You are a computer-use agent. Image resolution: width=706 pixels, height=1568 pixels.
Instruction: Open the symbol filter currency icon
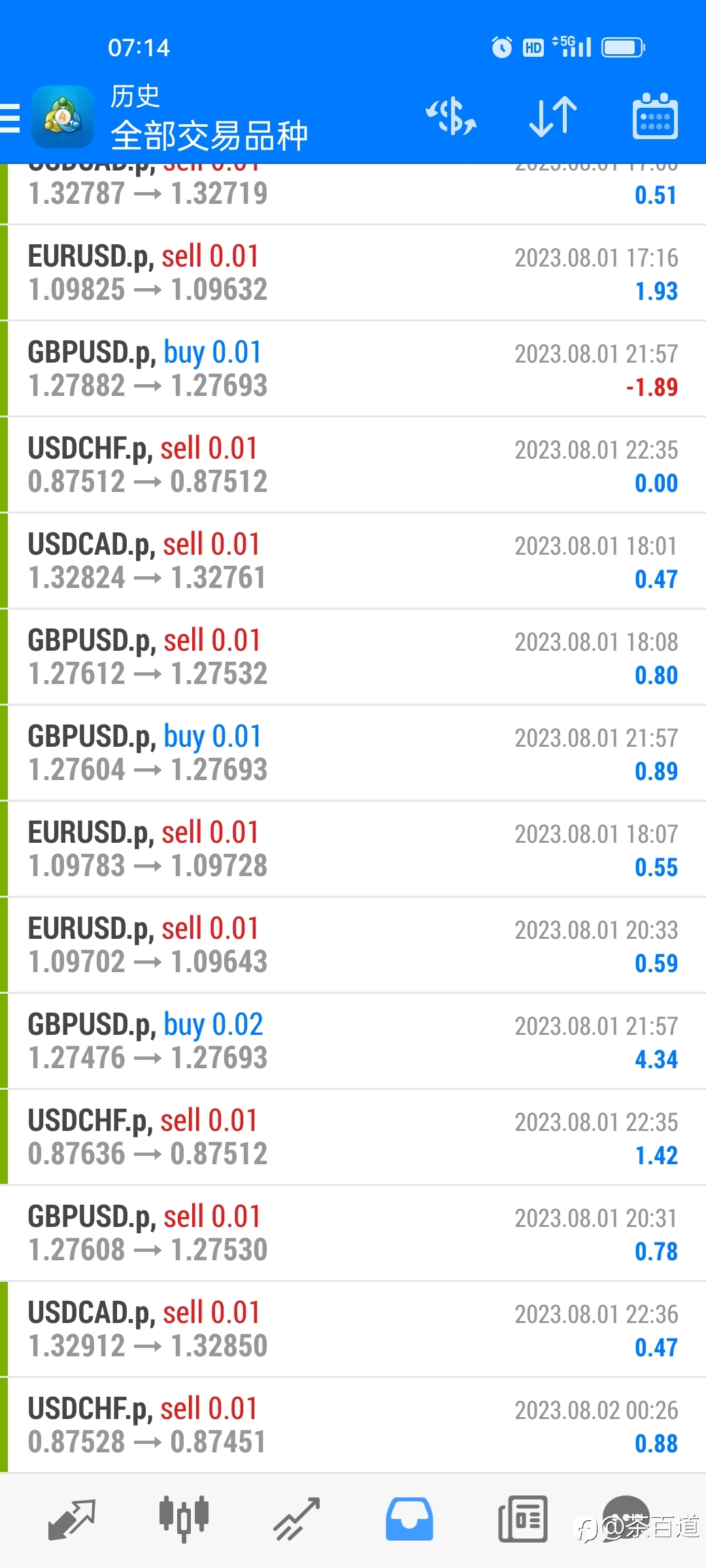click(450, 116)
